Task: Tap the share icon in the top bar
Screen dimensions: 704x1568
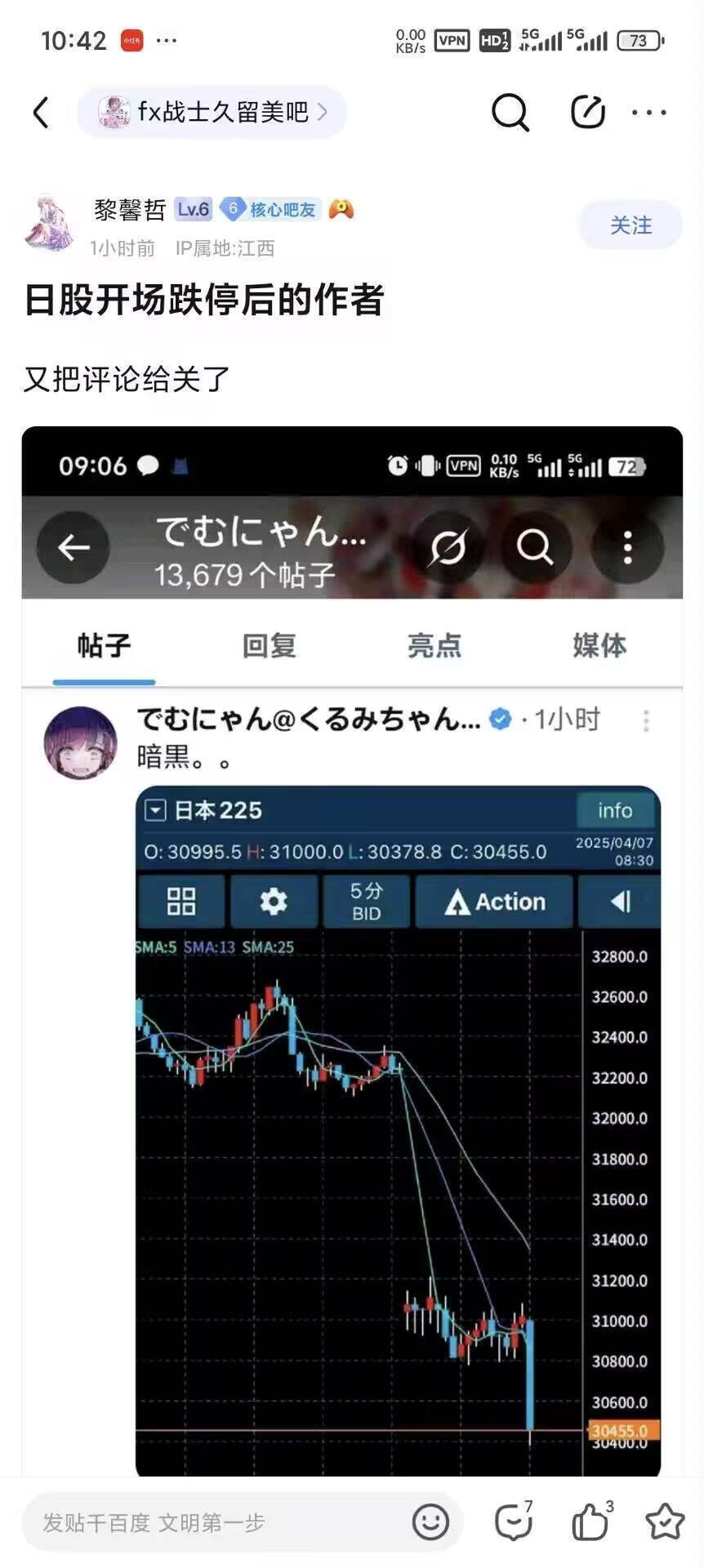Action: coord(587,112)
